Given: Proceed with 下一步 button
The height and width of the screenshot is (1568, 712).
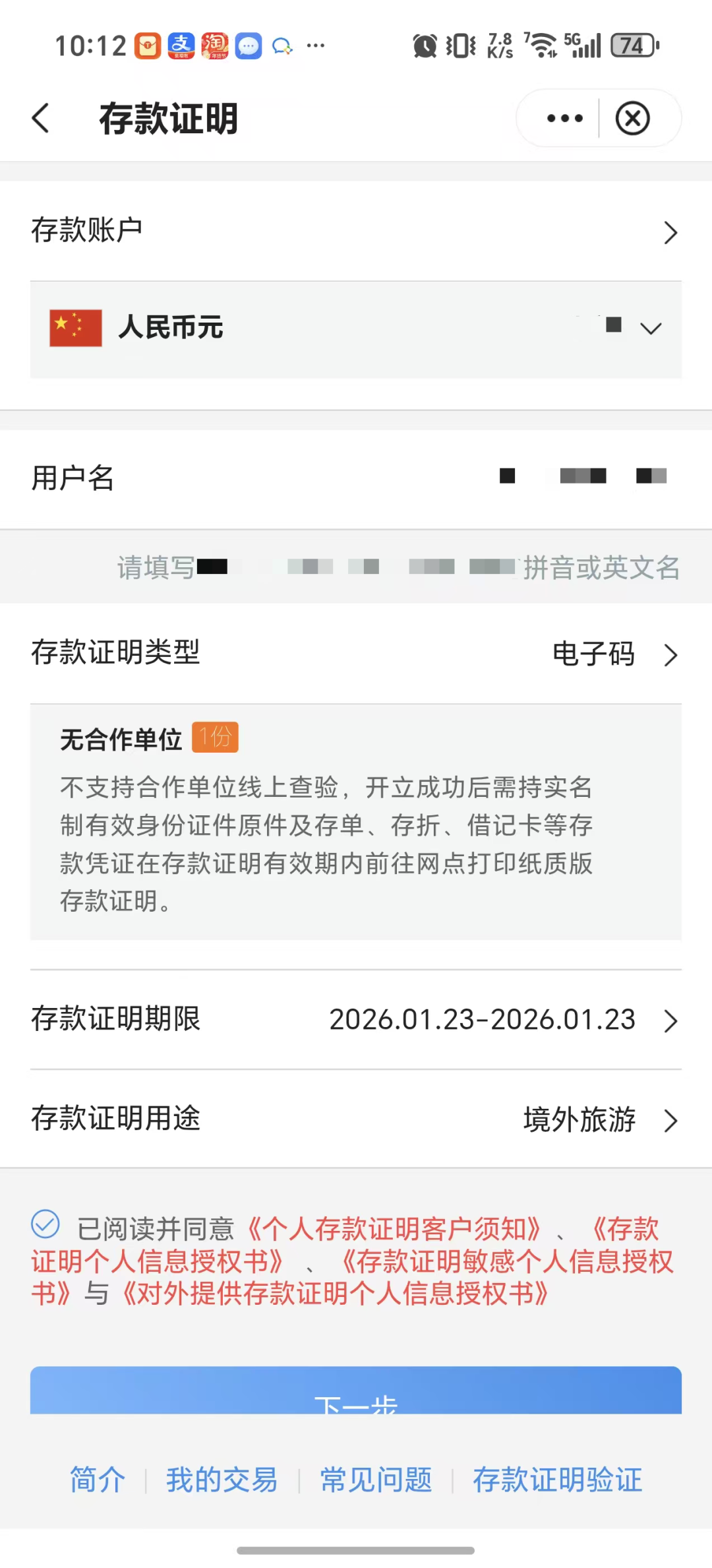Looking at the screenshot, I should click(x=356, y=1392).
